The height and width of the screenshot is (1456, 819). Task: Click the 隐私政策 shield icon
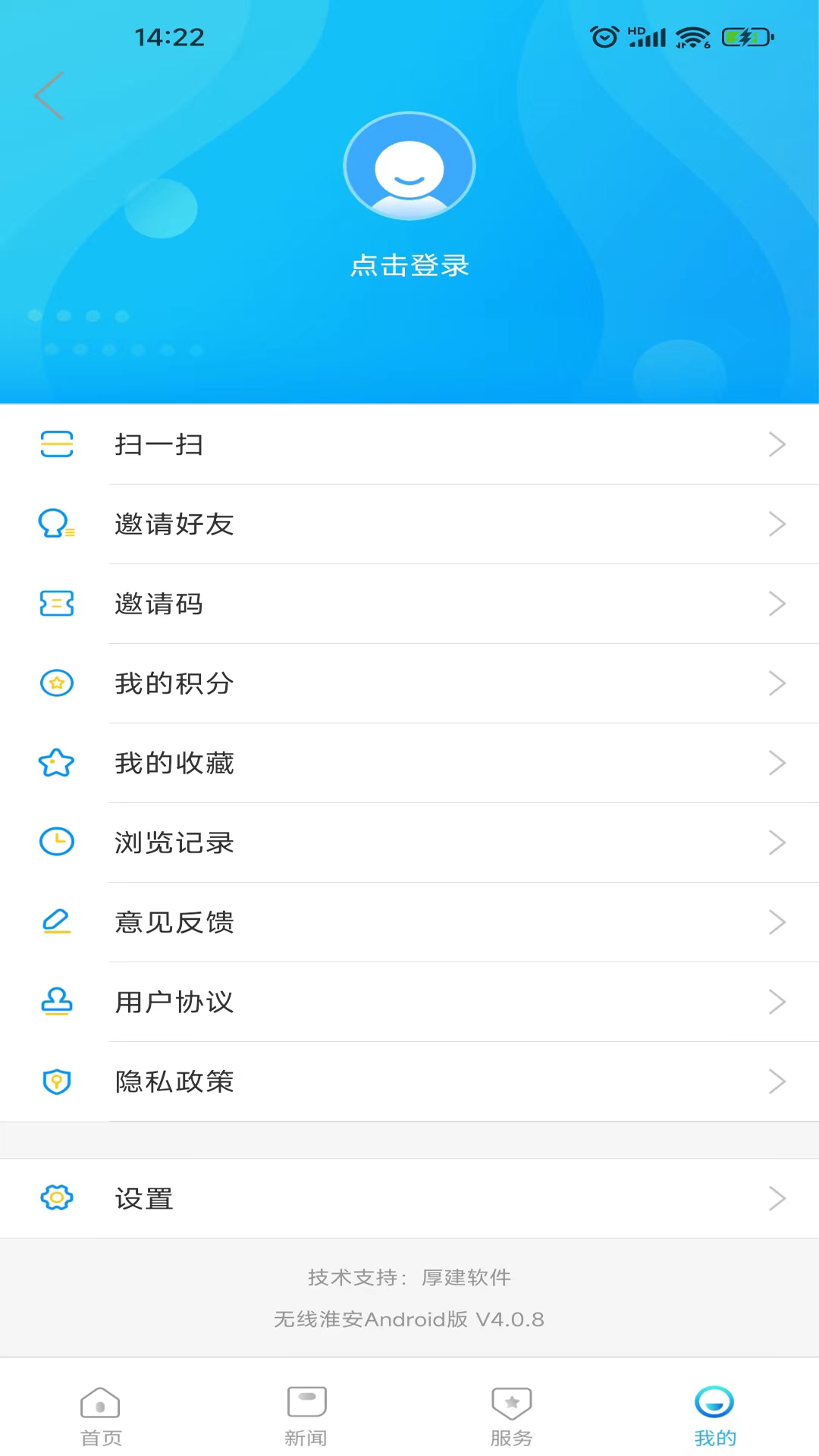[x=56, y=1081]
